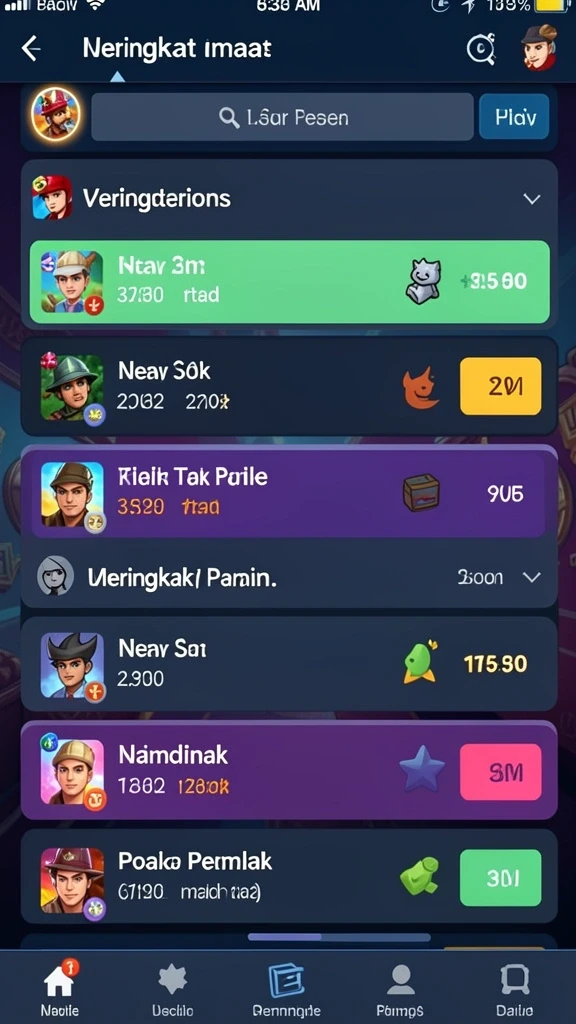Switch to the Pomps tab

(400, 988)
